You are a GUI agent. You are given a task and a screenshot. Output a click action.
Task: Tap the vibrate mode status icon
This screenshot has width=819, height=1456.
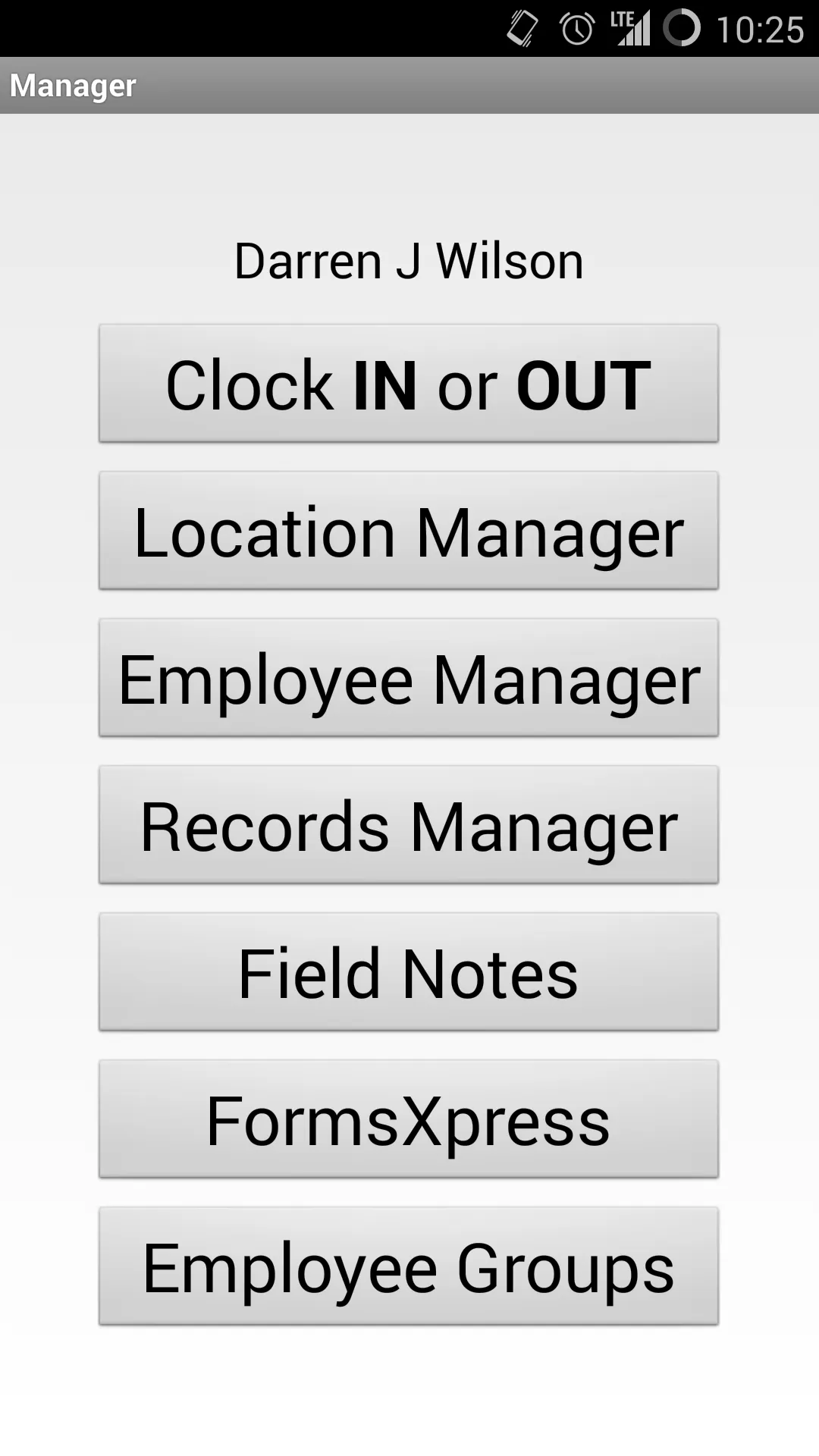point(522,27)
